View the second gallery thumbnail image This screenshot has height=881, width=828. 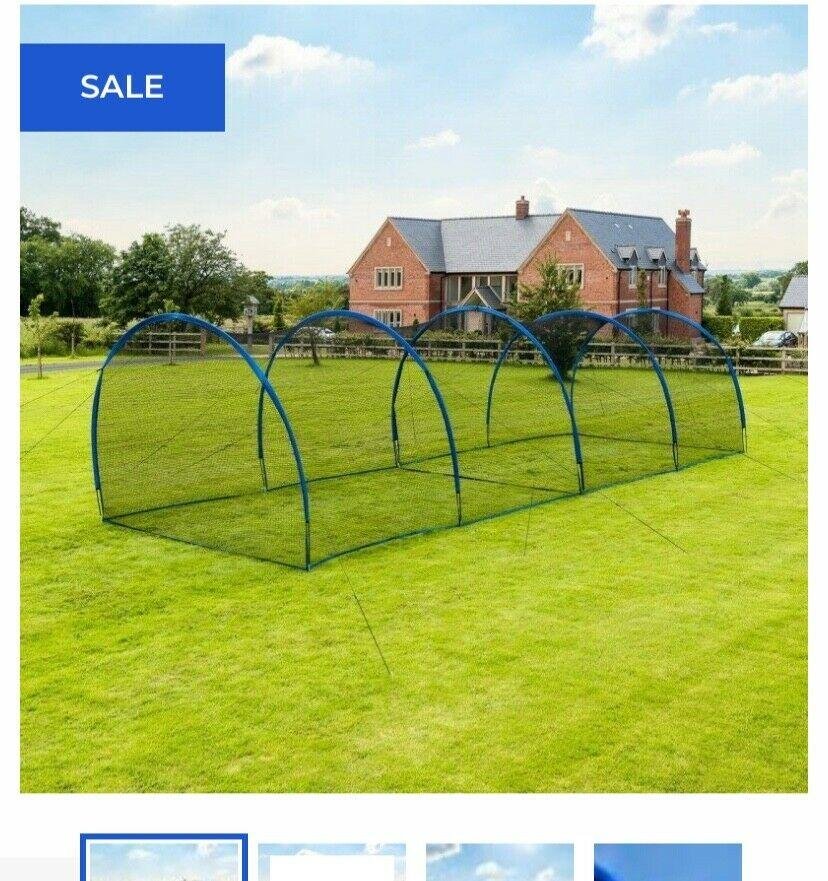point(332,862)
